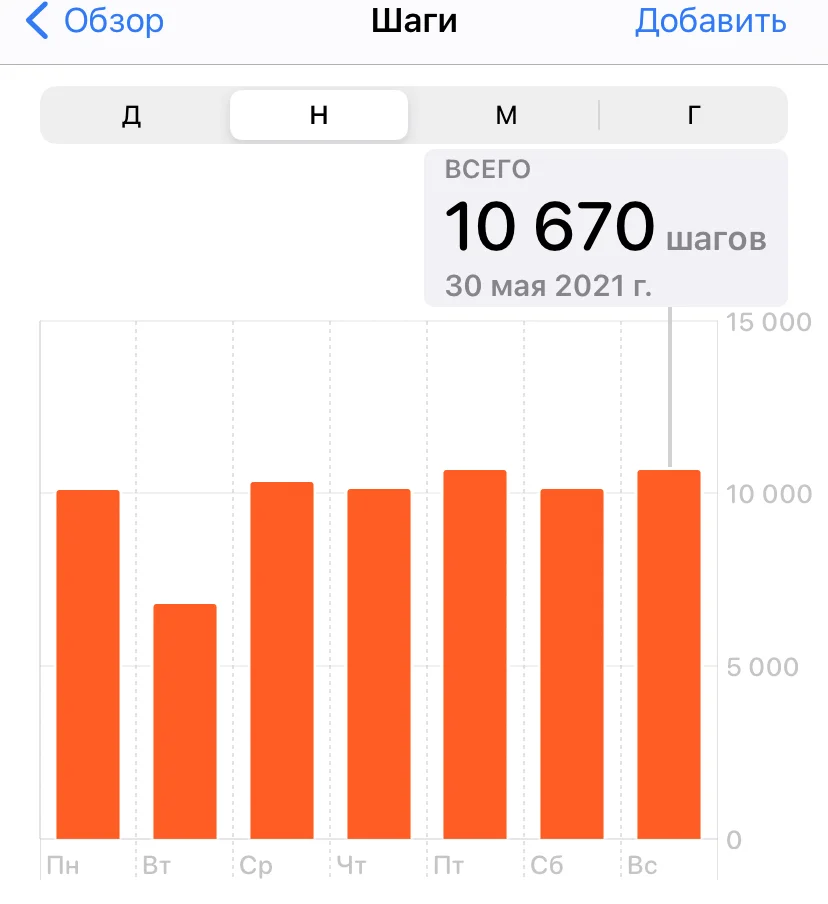Select the Пн bar in the chart
The image size is (828, 904).
pos(88,664)
